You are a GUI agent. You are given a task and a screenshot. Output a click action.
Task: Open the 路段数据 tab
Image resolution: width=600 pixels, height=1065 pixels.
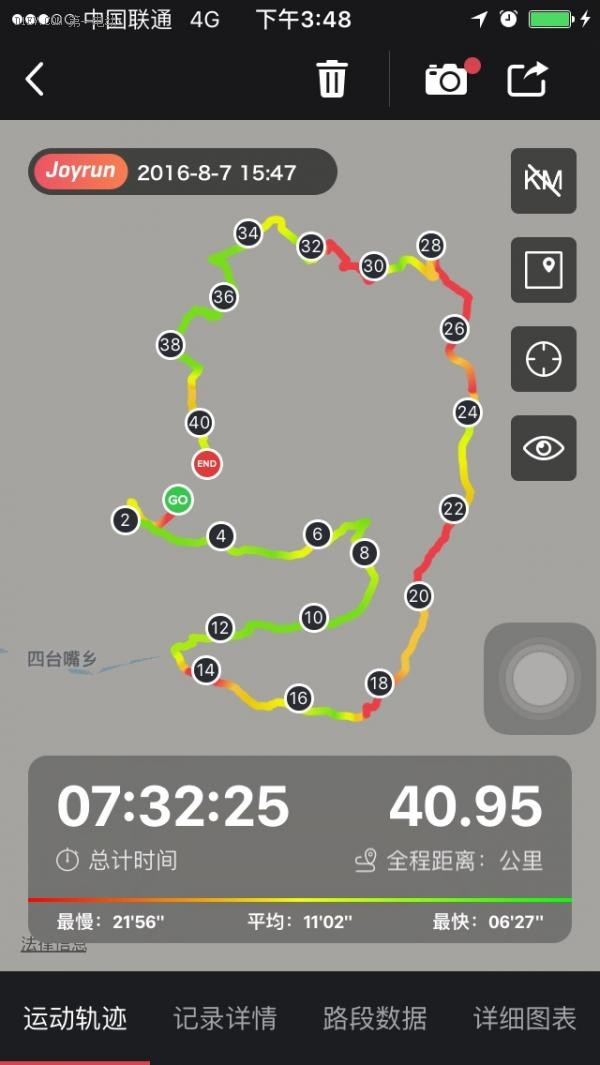point(375,1018)
